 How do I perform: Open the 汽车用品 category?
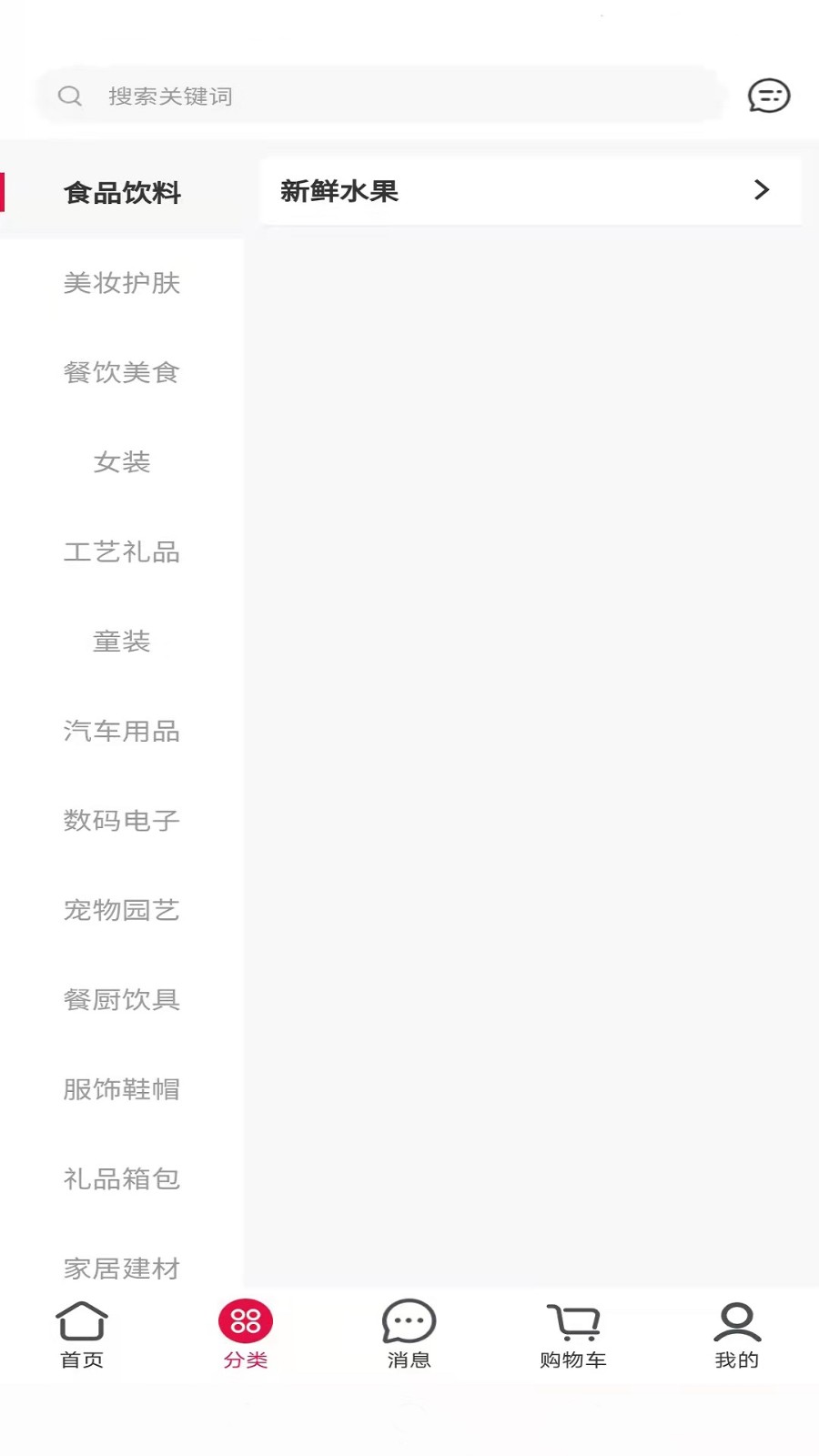(x=122, y=731)
